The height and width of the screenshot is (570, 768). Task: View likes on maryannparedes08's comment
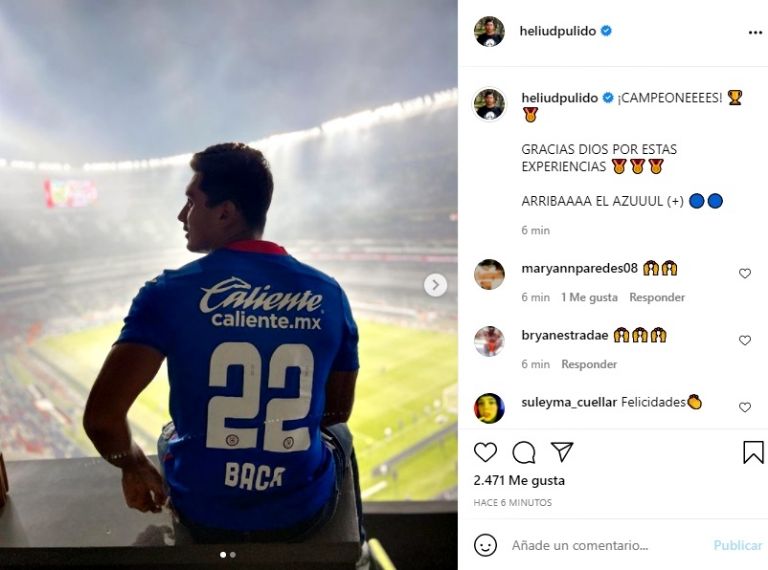pyautogui.click(x=589, y=297)
